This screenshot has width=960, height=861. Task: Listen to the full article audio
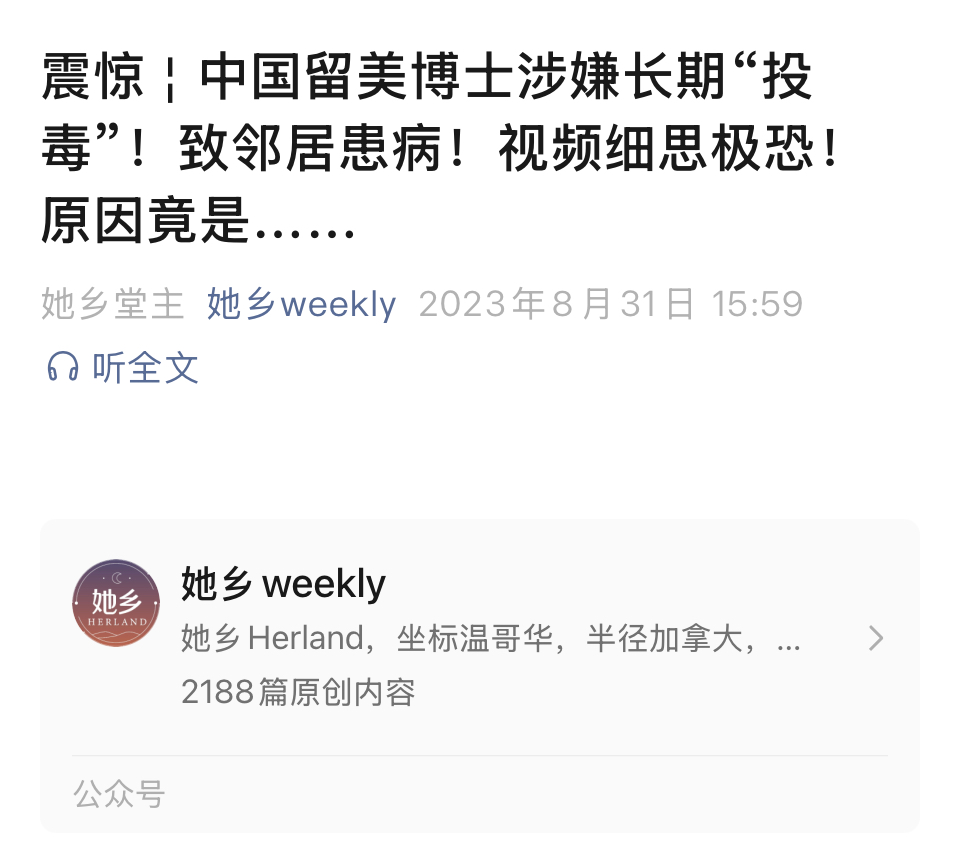[123, 368]
